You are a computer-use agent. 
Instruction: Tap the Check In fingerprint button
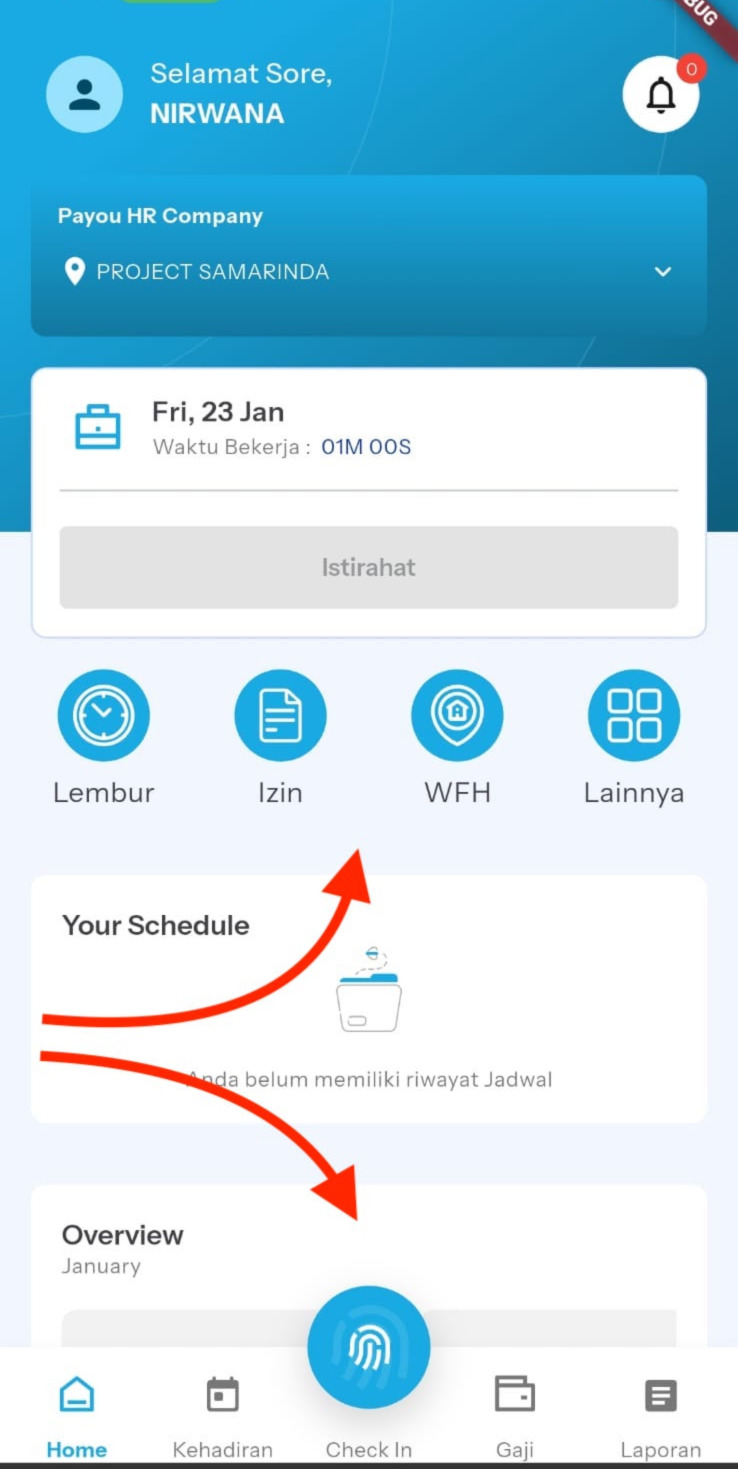[x=368, y=1348]
